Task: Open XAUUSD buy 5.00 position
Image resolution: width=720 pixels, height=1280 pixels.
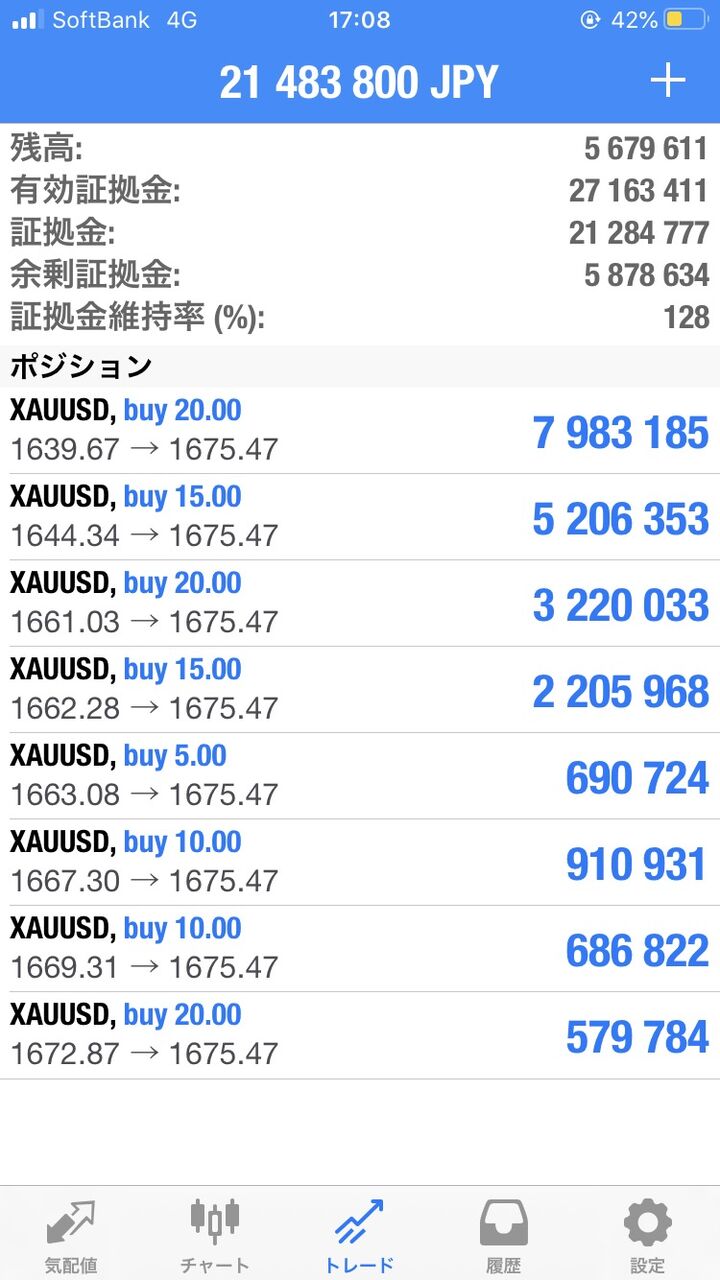Action: click(x=360, y=776)
